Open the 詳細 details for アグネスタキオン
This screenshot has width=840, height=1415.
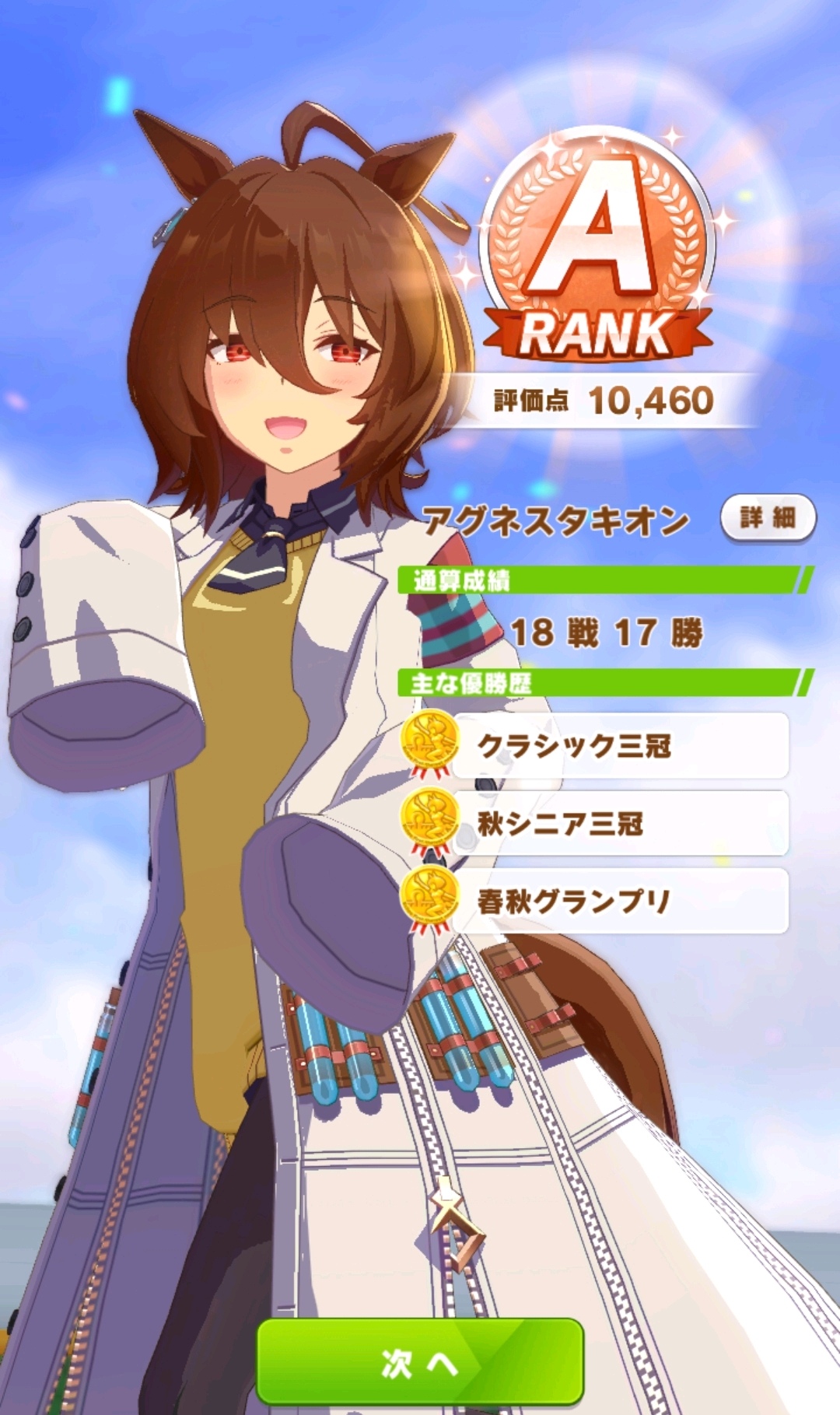pos(768,518)
